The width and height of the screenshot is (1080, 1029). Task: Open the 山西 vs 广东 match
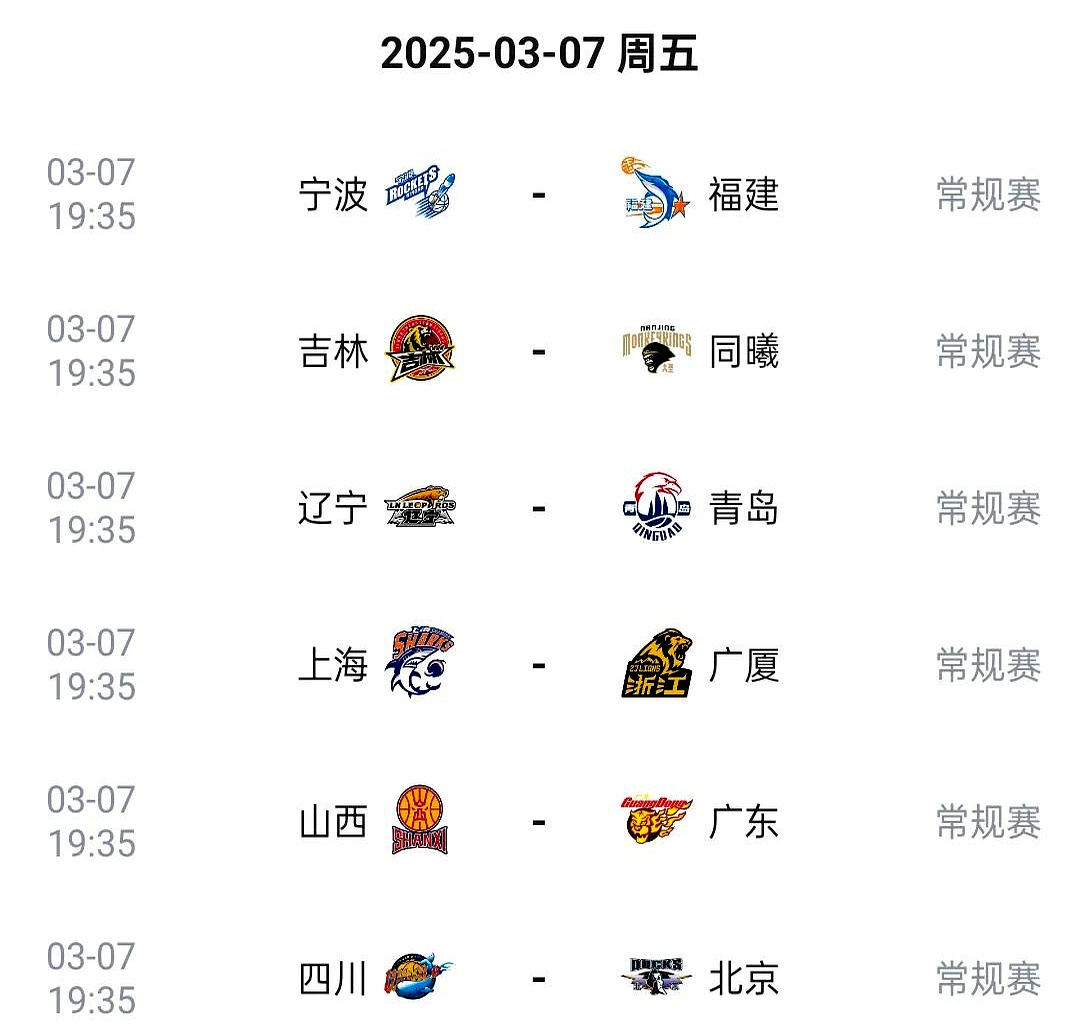click(x=539, y=822)
